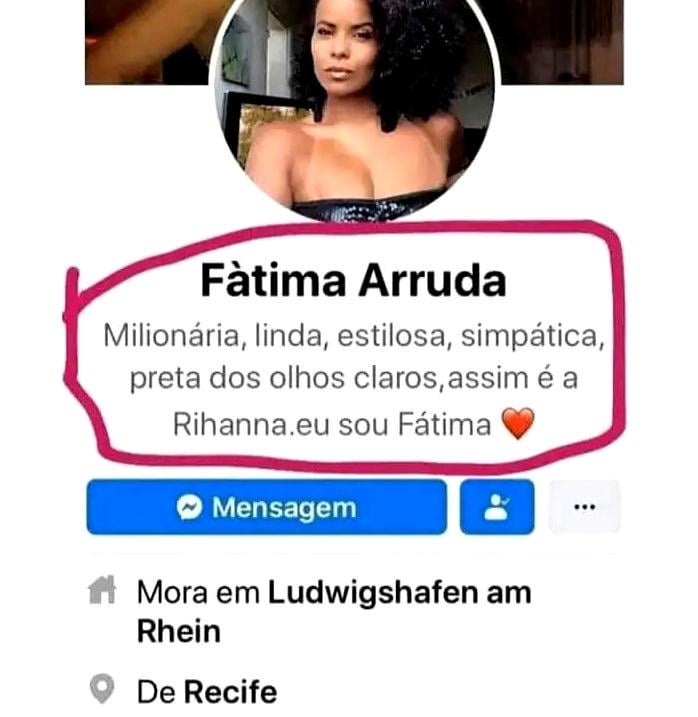The height and width of the screenshot is (717, 698).
Task: Open the three-dot more options menu
Action: pos(584,507)
